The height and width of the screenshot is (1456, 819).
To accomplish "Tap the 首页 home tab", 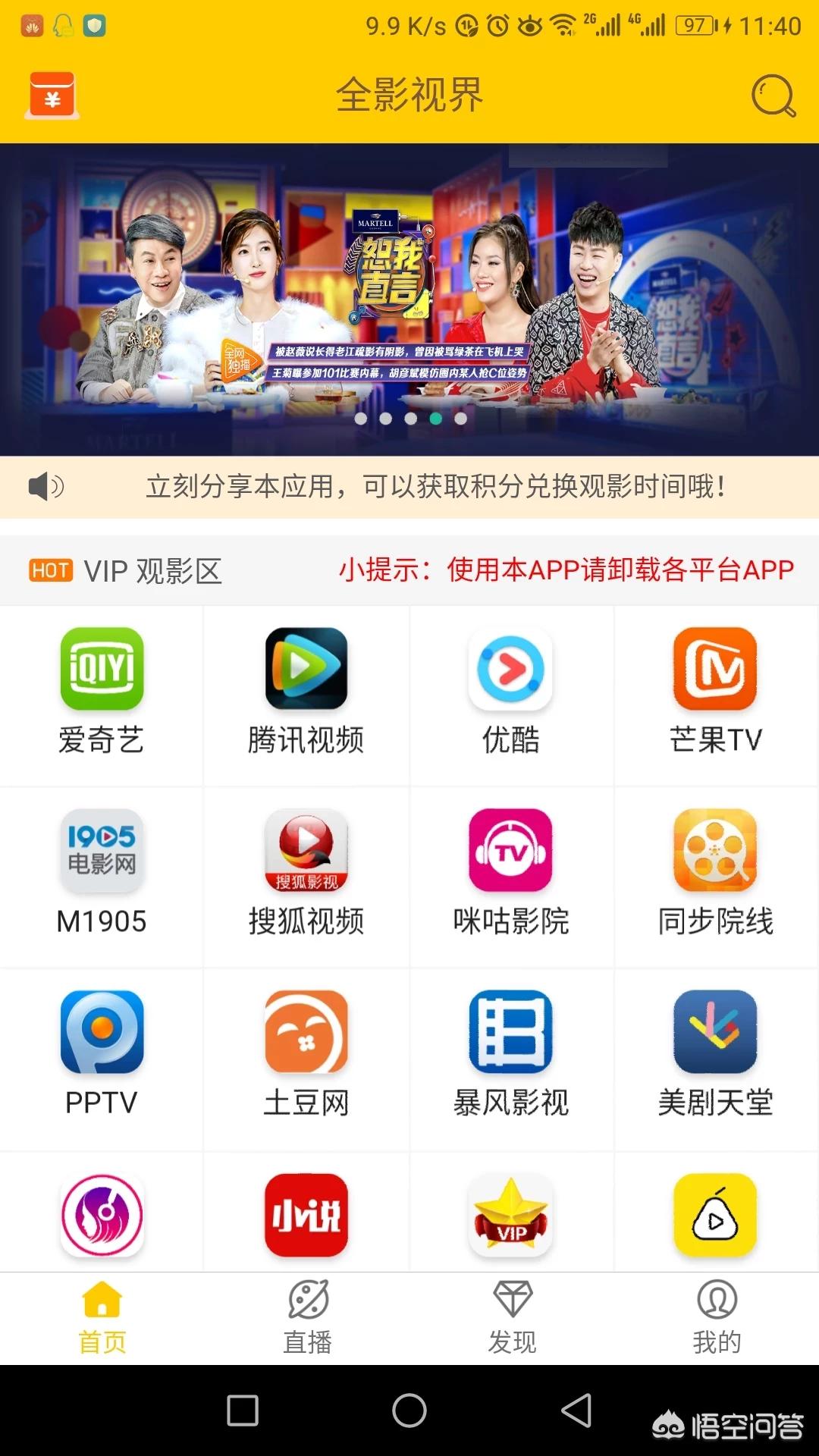I will (x=102, y=1318).
